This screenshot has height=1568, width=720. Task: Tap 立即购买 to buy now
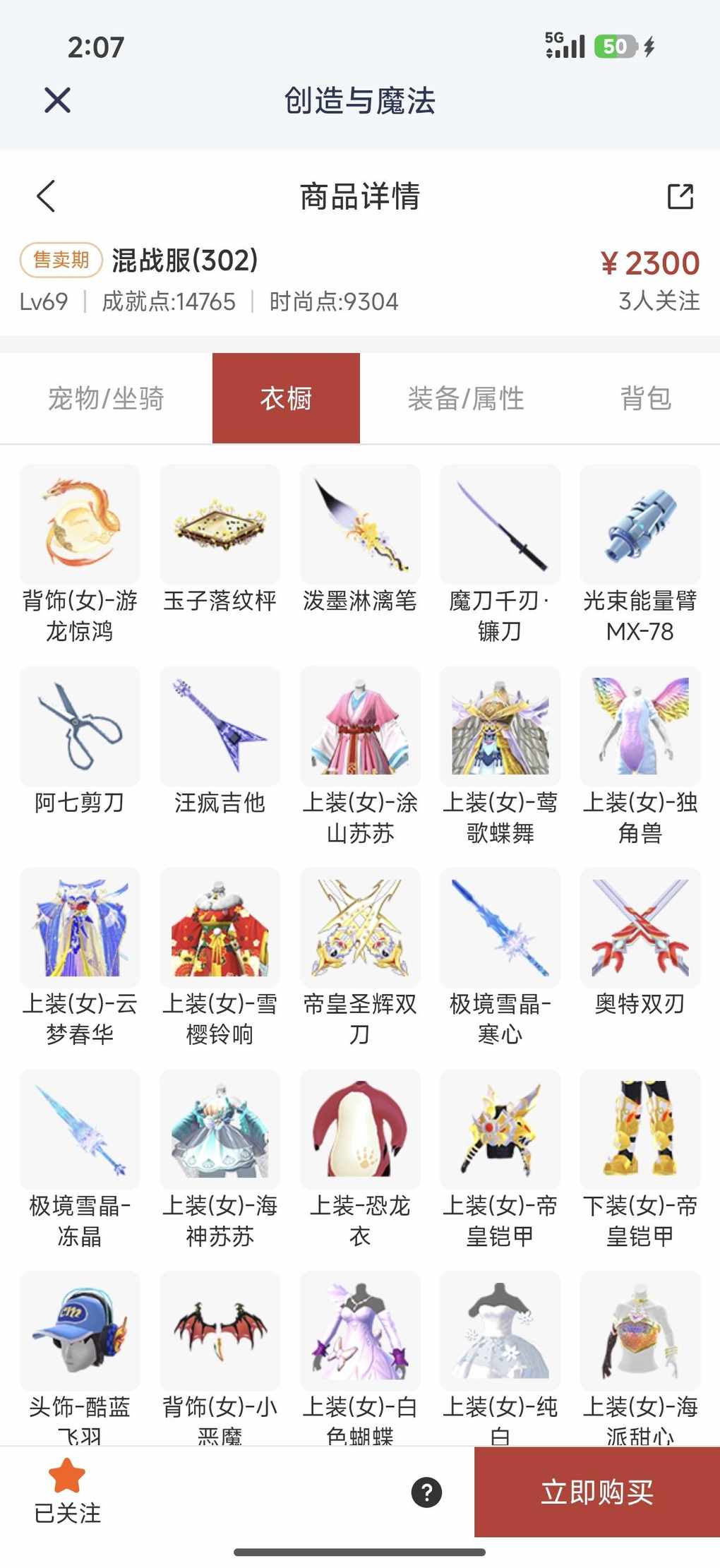596,1492
